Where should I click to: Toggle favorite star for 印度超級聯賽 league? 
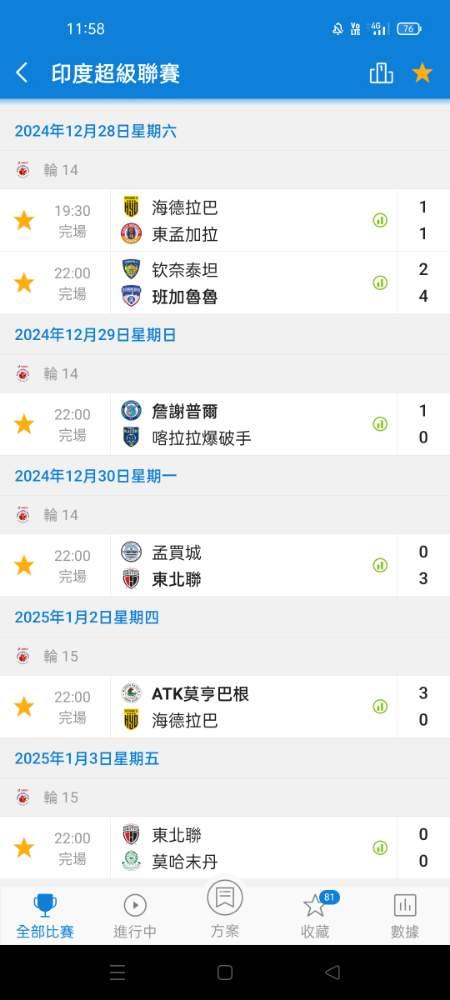(422, 73)
